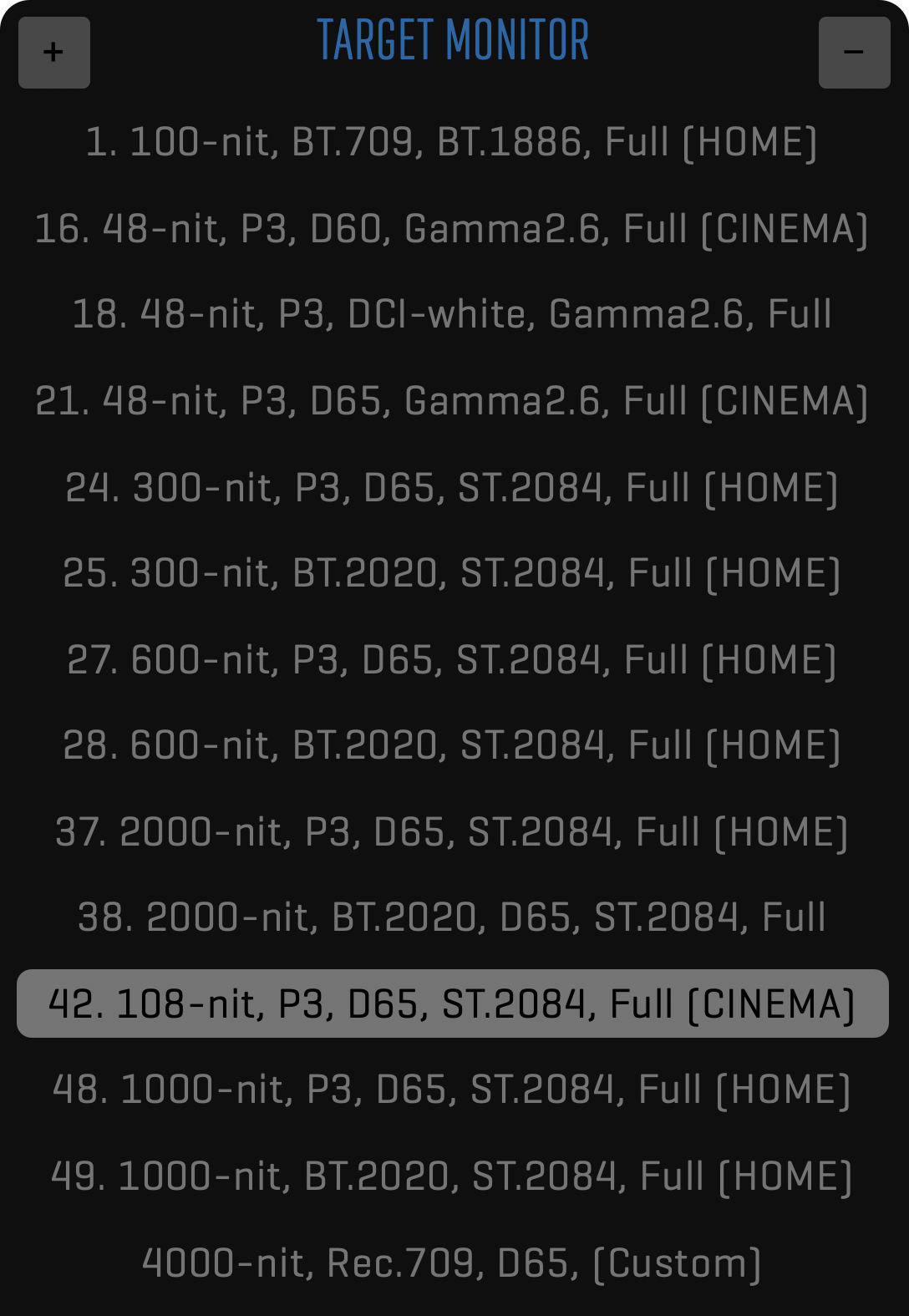Tap highlighted 42. 108-nit, P3 (CINEMA) preset
909x1316 pixels.
point(452,1004)
